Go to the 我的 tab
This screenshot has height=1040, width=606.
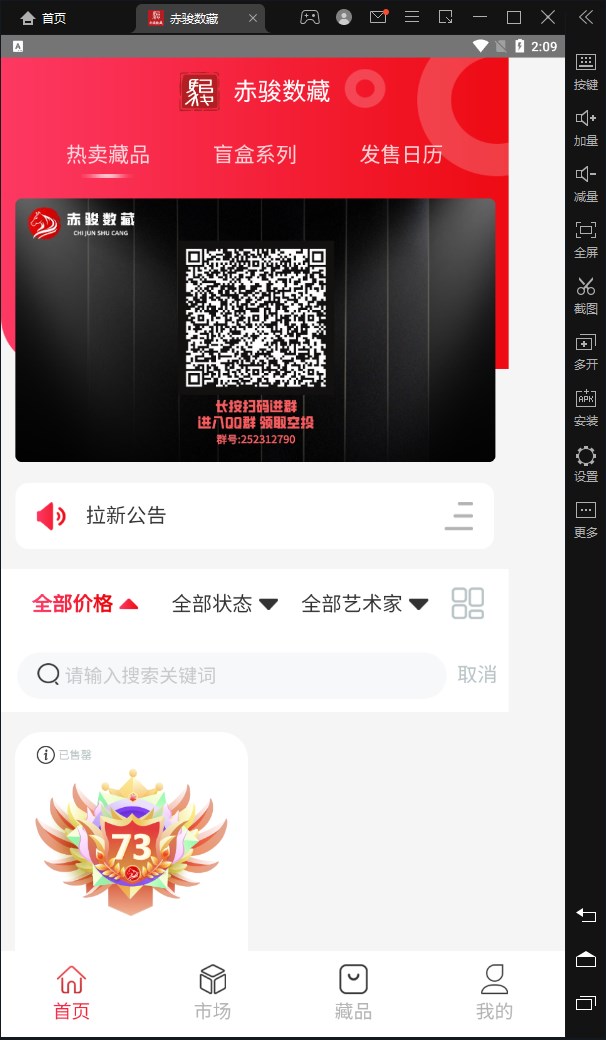494,992
